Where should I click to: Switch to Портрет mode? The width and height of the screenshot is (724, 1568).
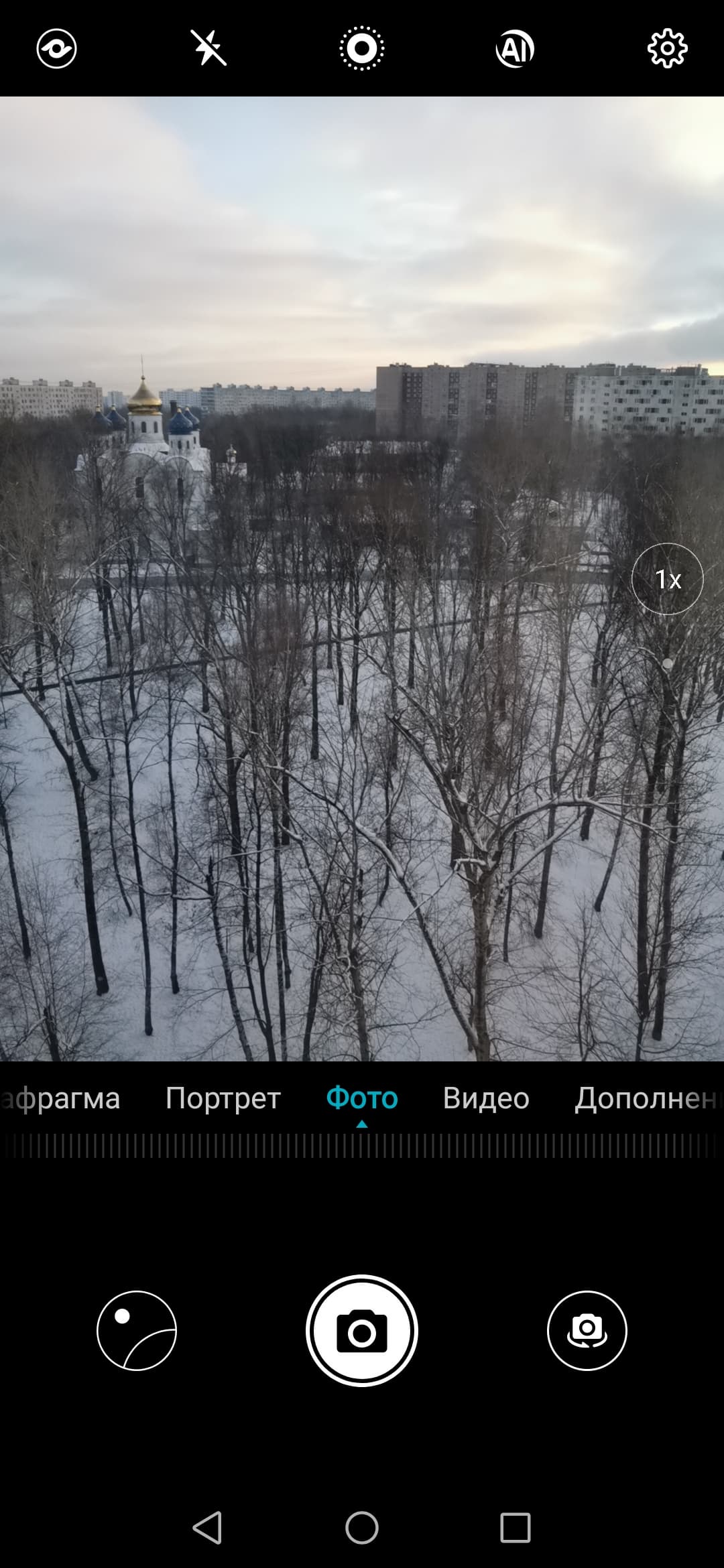pyautogui.click(x=223, y=1098)
